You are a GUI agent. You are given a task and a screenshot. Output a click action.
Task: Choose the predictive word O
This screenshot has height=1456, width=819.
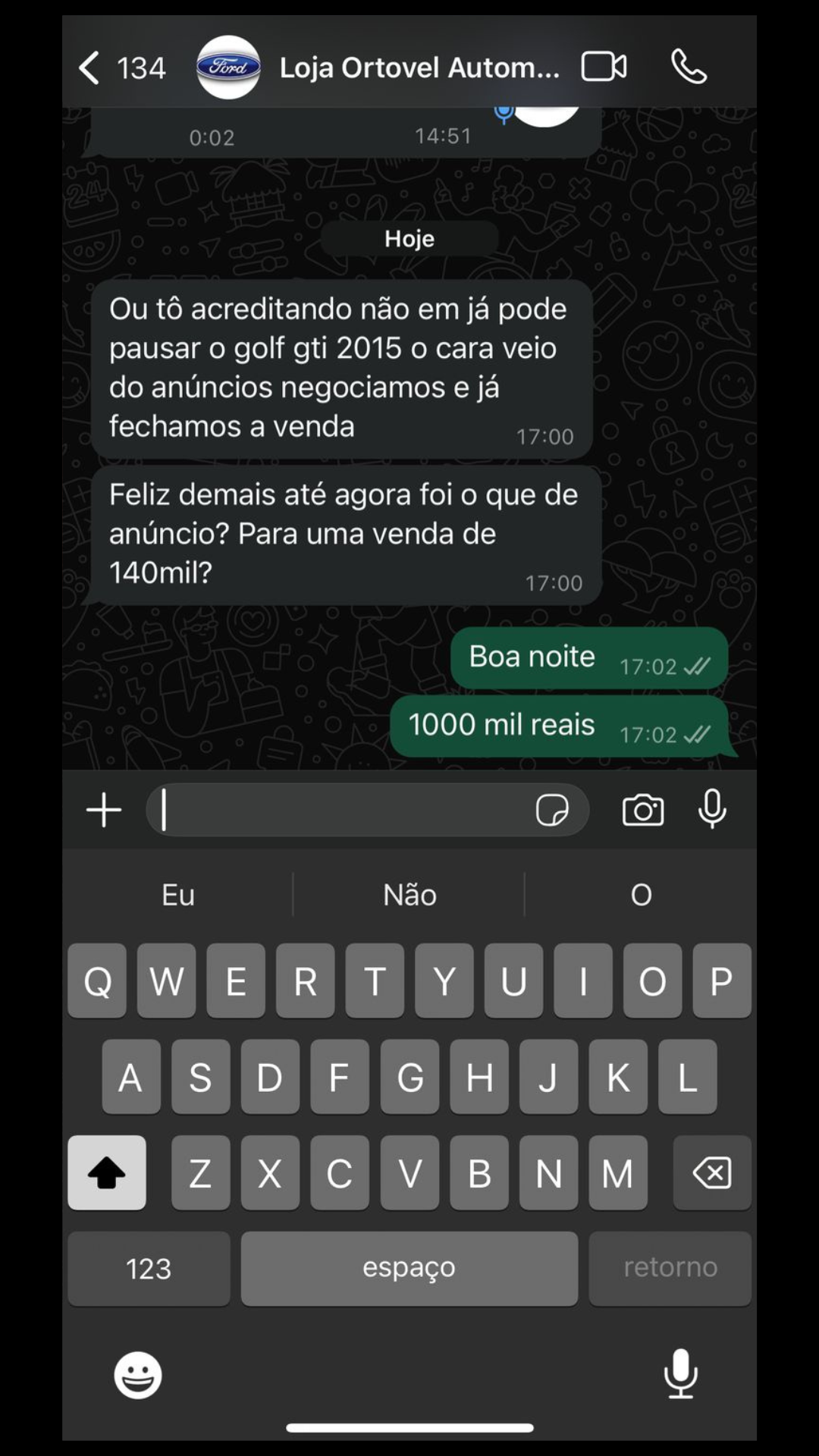pos(641,896)
